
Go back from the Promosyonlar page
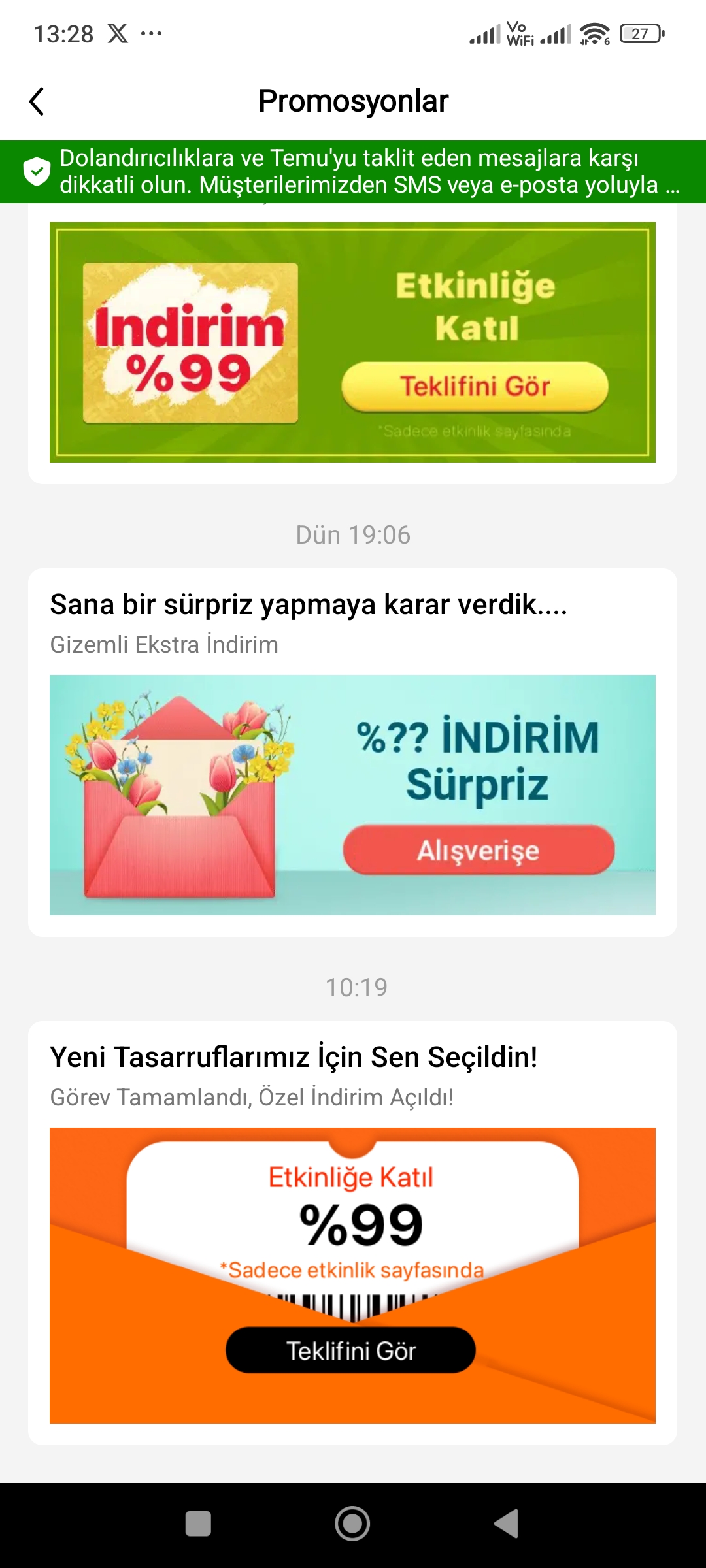click(37, 101)
